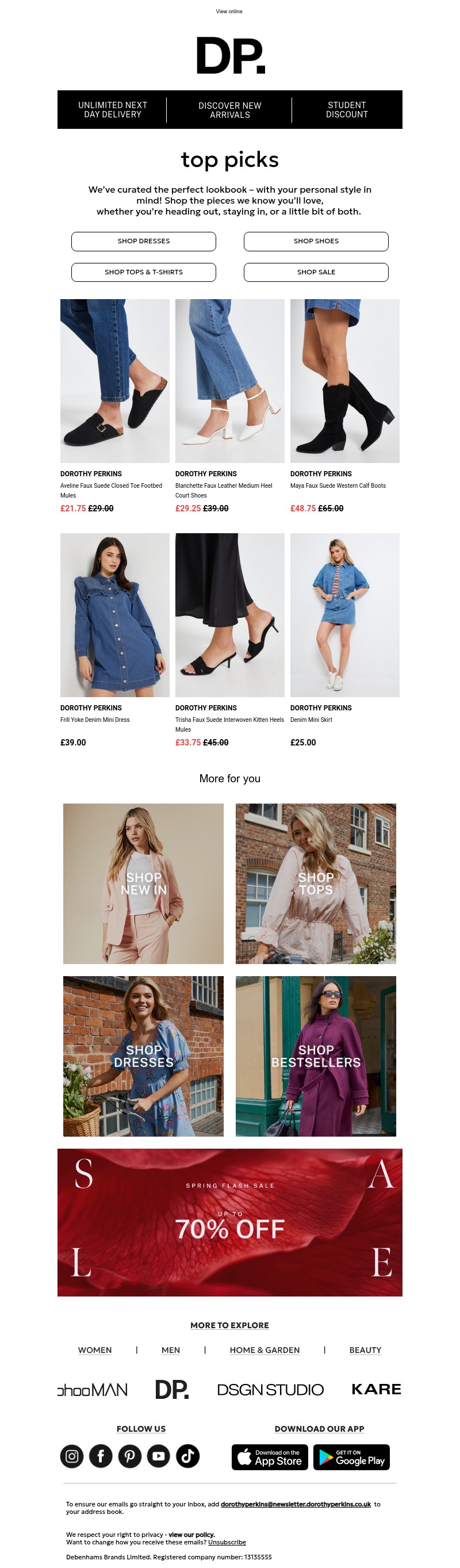Tap the Shop Dresses button
The height and width of the screenshot is (1568, 460).
(144, 241)
